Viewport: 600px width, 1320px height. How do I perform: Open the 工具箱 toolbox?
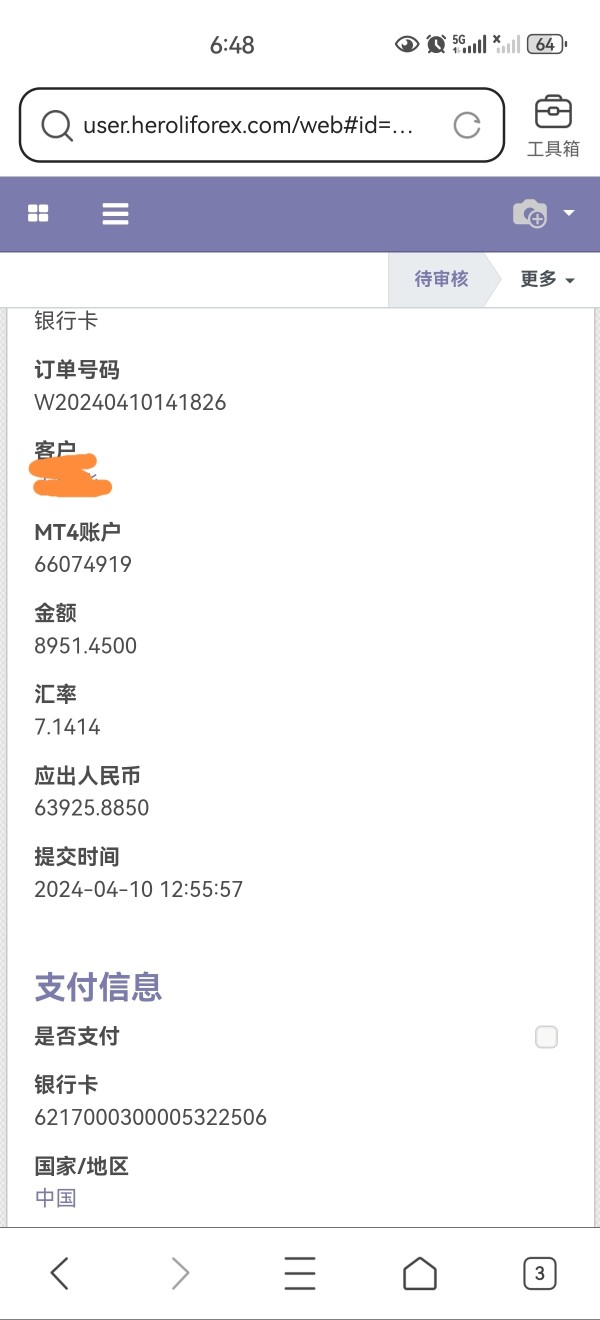553,125
